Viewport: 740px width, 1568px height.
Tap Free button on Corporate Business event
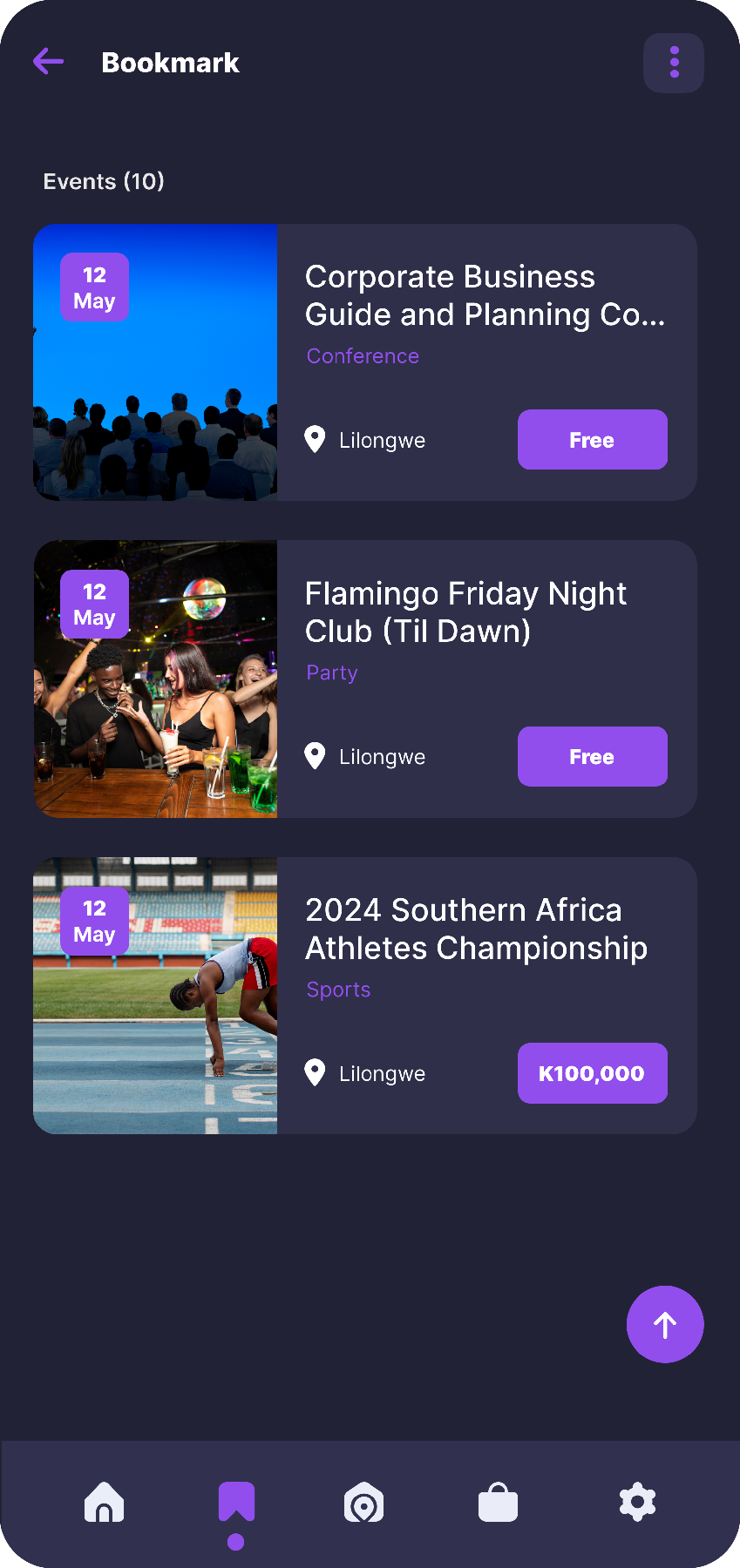click(x=592, y=440)
